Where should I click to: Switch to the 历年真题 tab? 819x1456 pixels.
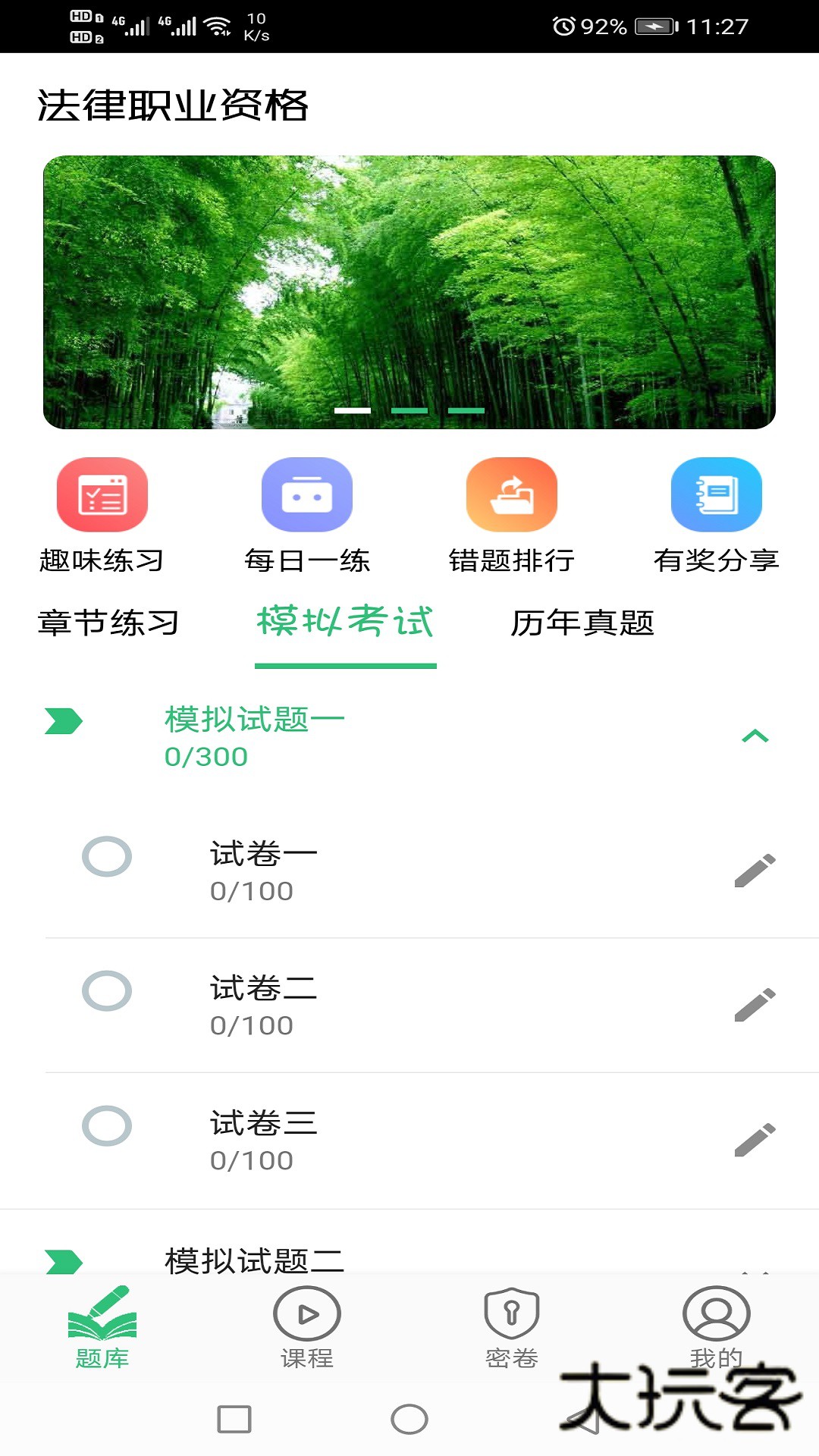click(584, 622)
